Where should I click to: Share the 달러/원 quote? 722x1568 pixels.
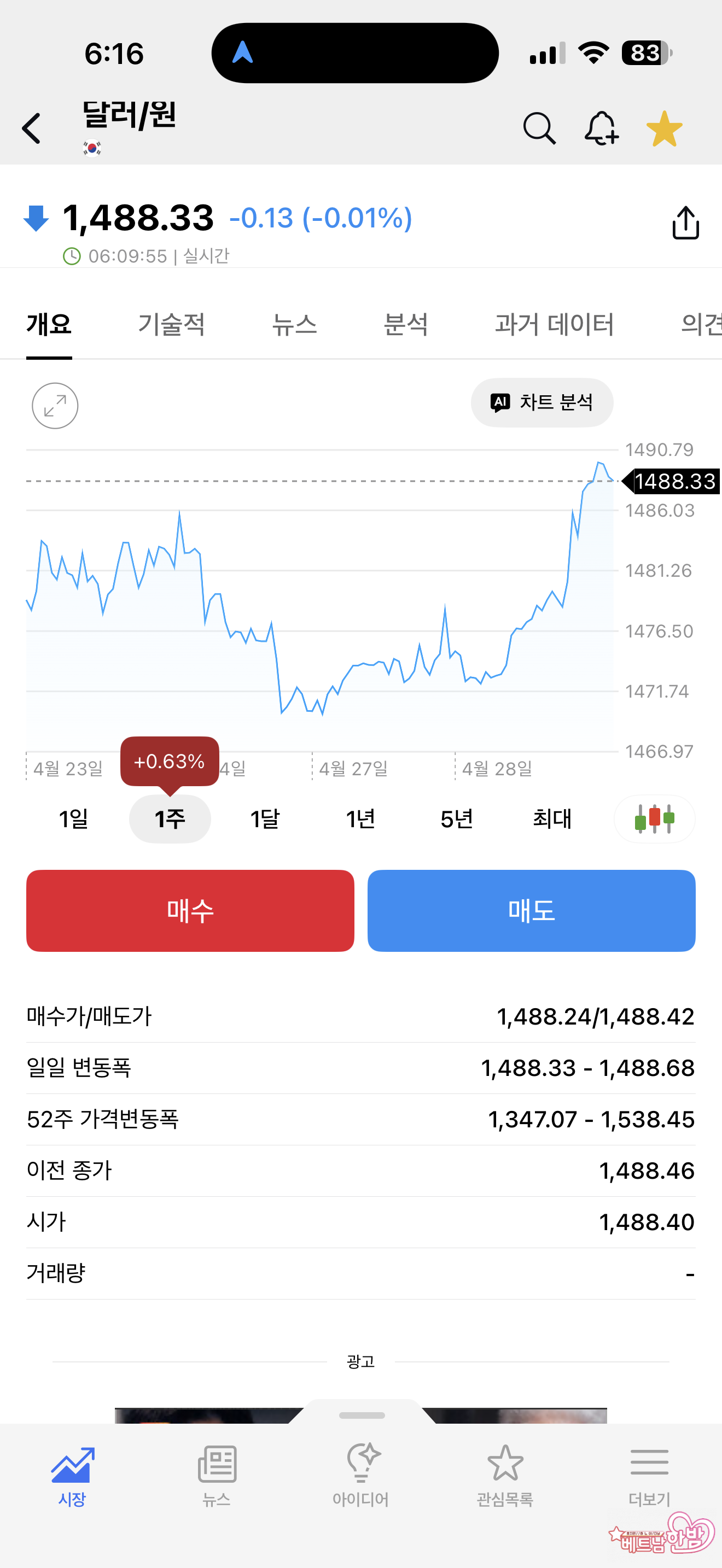[x=685, y=223]
